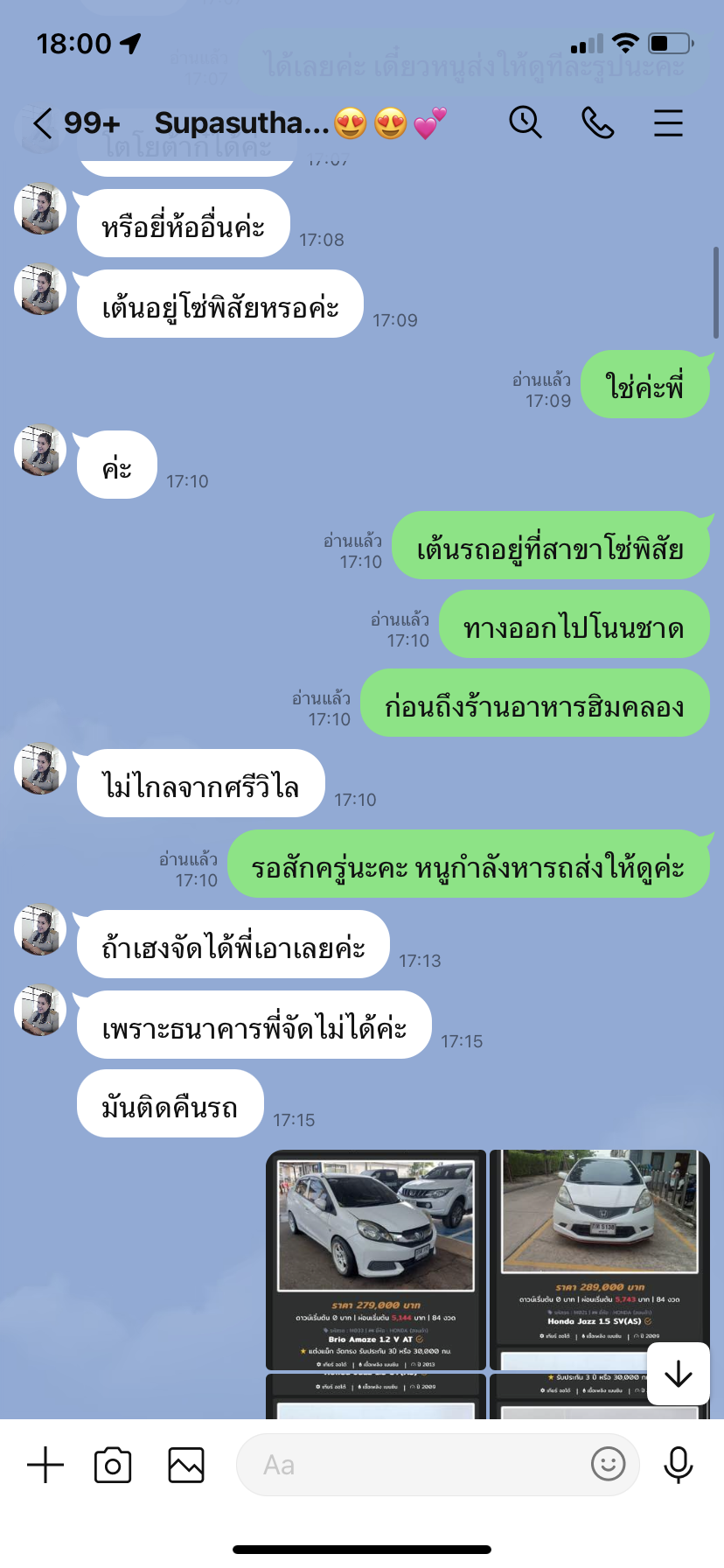Go back to the chat list
The image size is (724, 1568).
42,123
